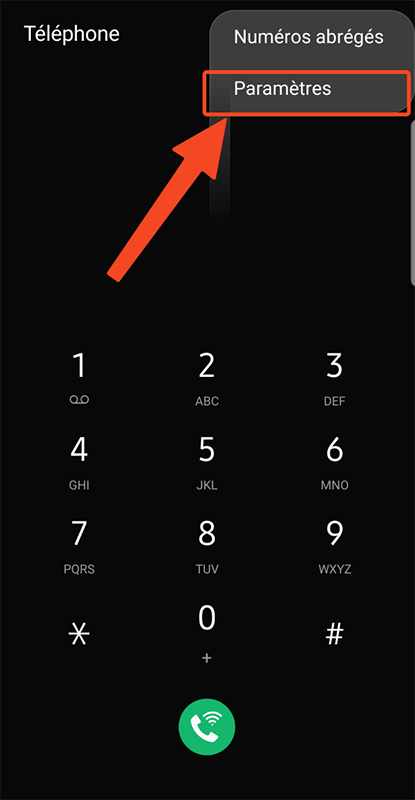Viewport: 415px width, 800px height.
Task: Start call with green Wi-Fi call button
Action: click(207, 727)
